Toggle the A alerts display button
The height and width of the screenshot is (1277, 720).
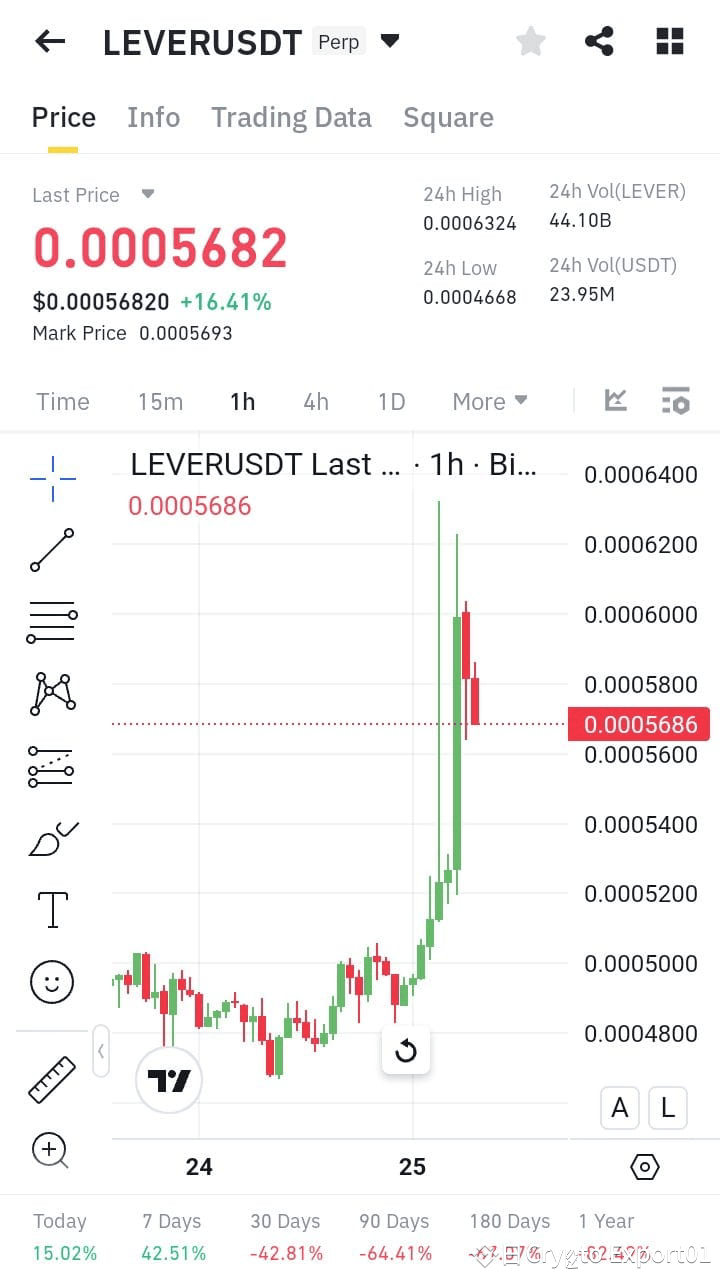point(619,1107)
